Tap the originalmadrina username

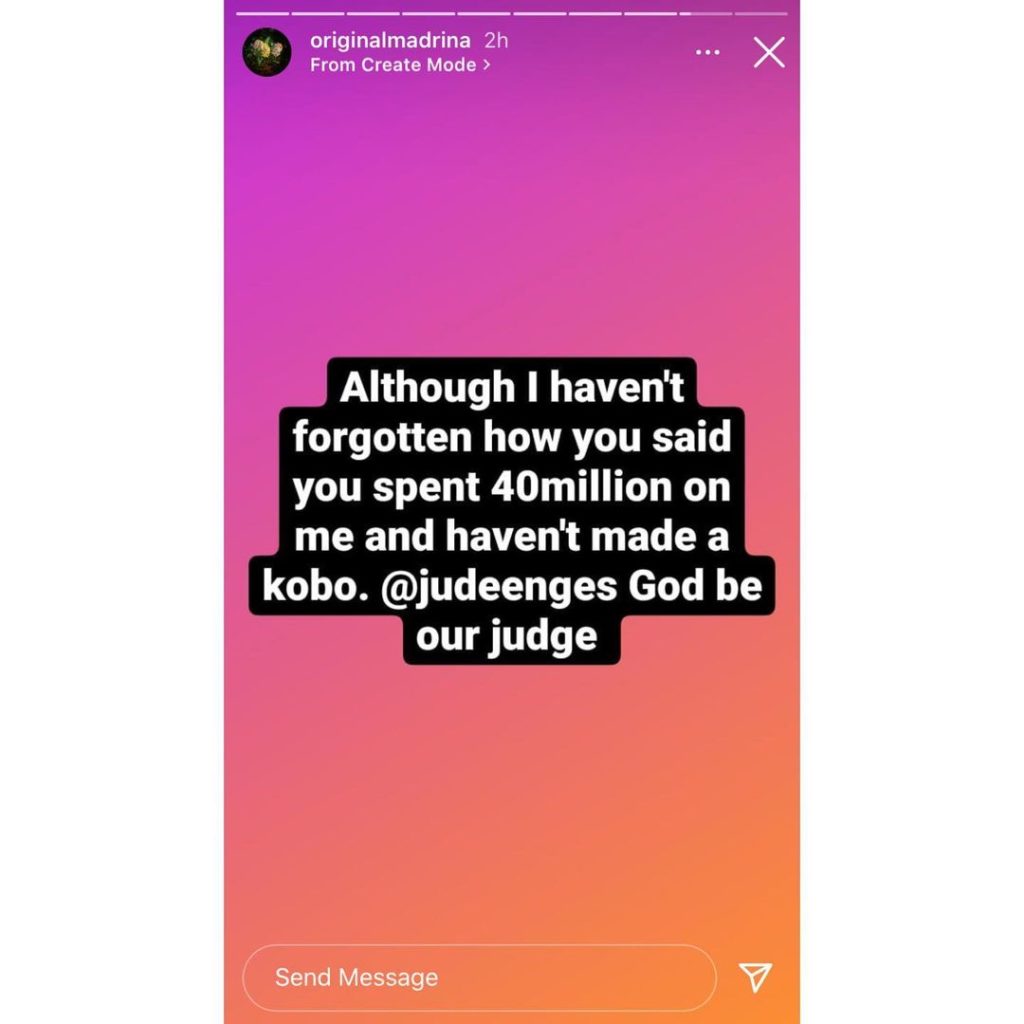pos(390,41)
